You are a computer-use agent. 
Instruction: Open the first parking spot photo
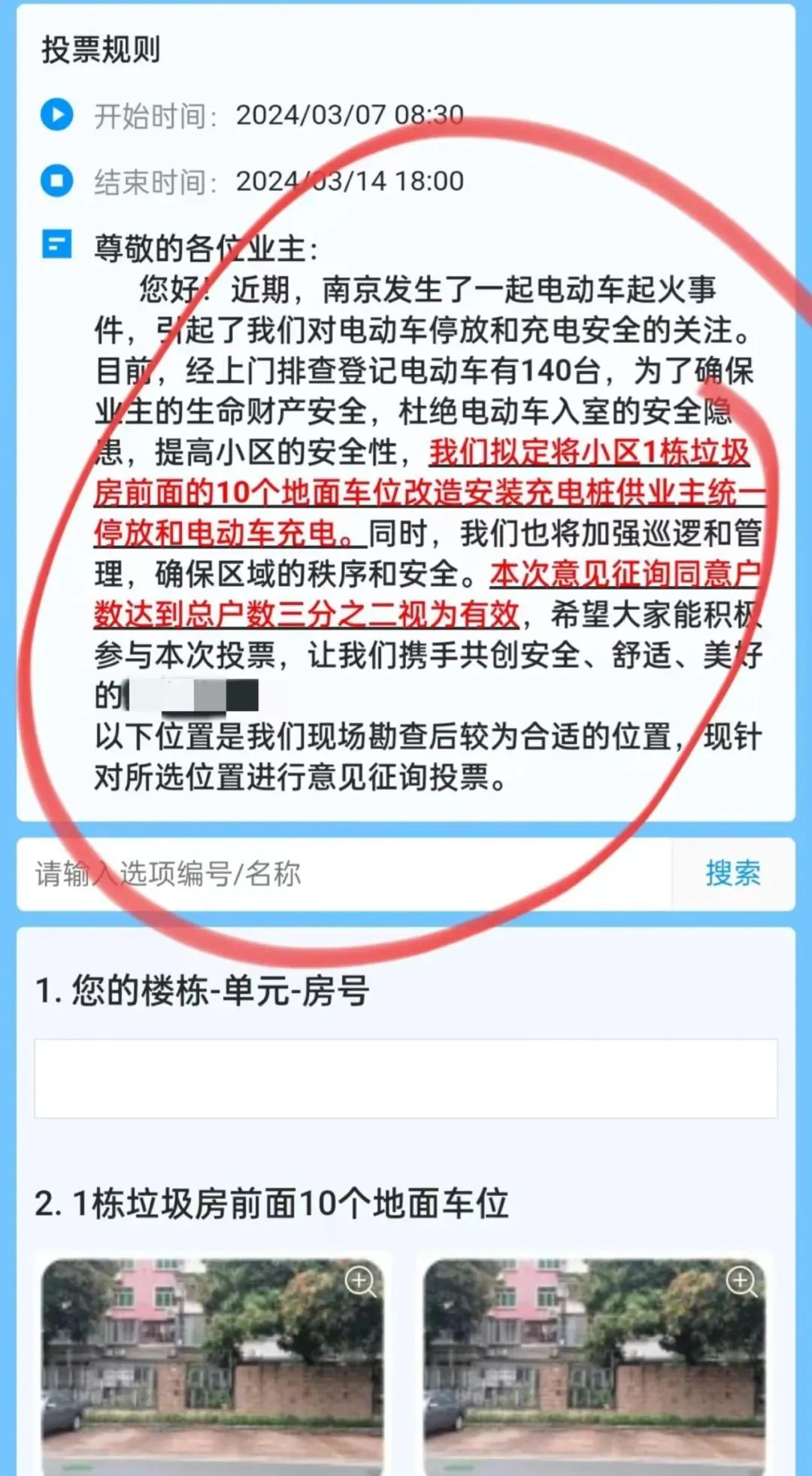[x=212, y=1366]
